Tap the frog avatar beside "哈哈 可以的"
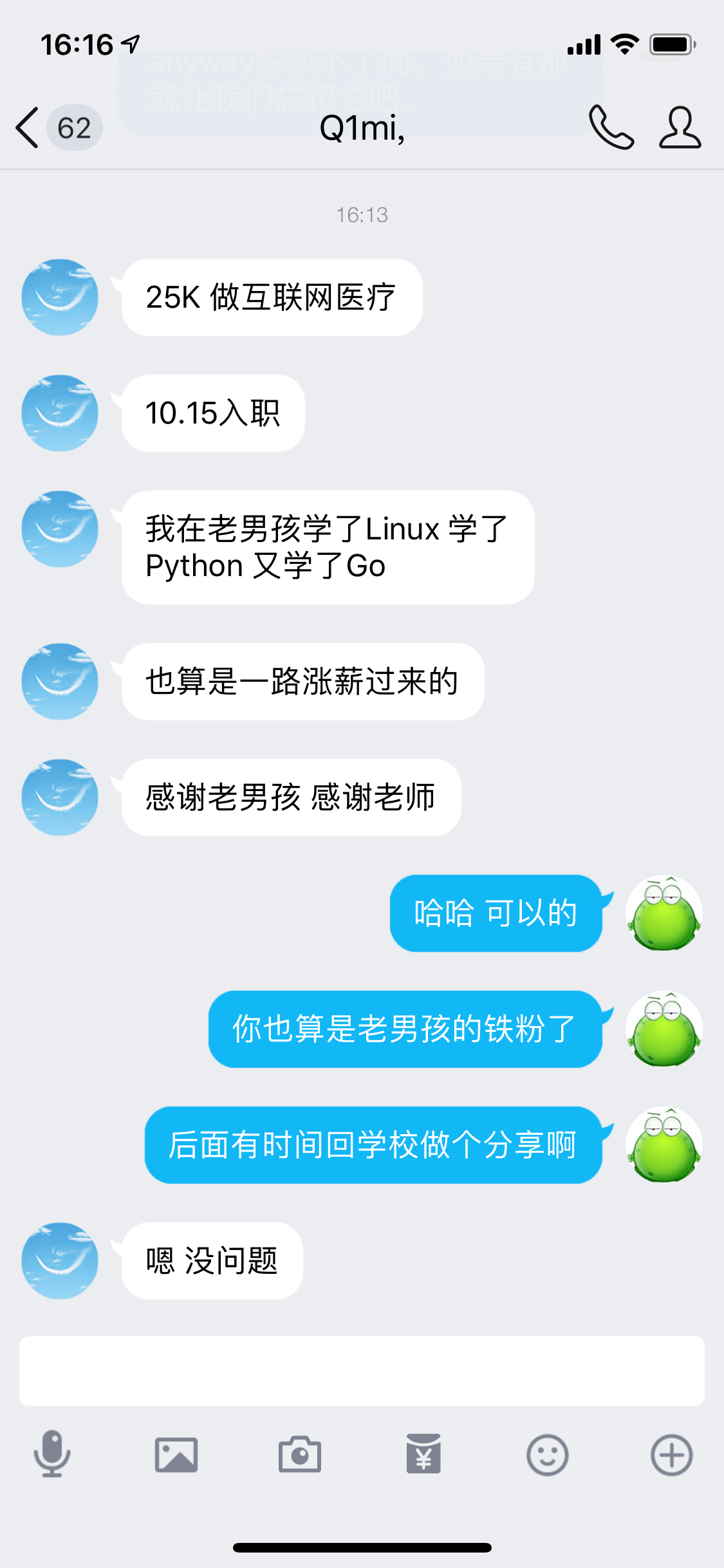The width and height of the screenshot is (724, 1568). click(664, 913)
